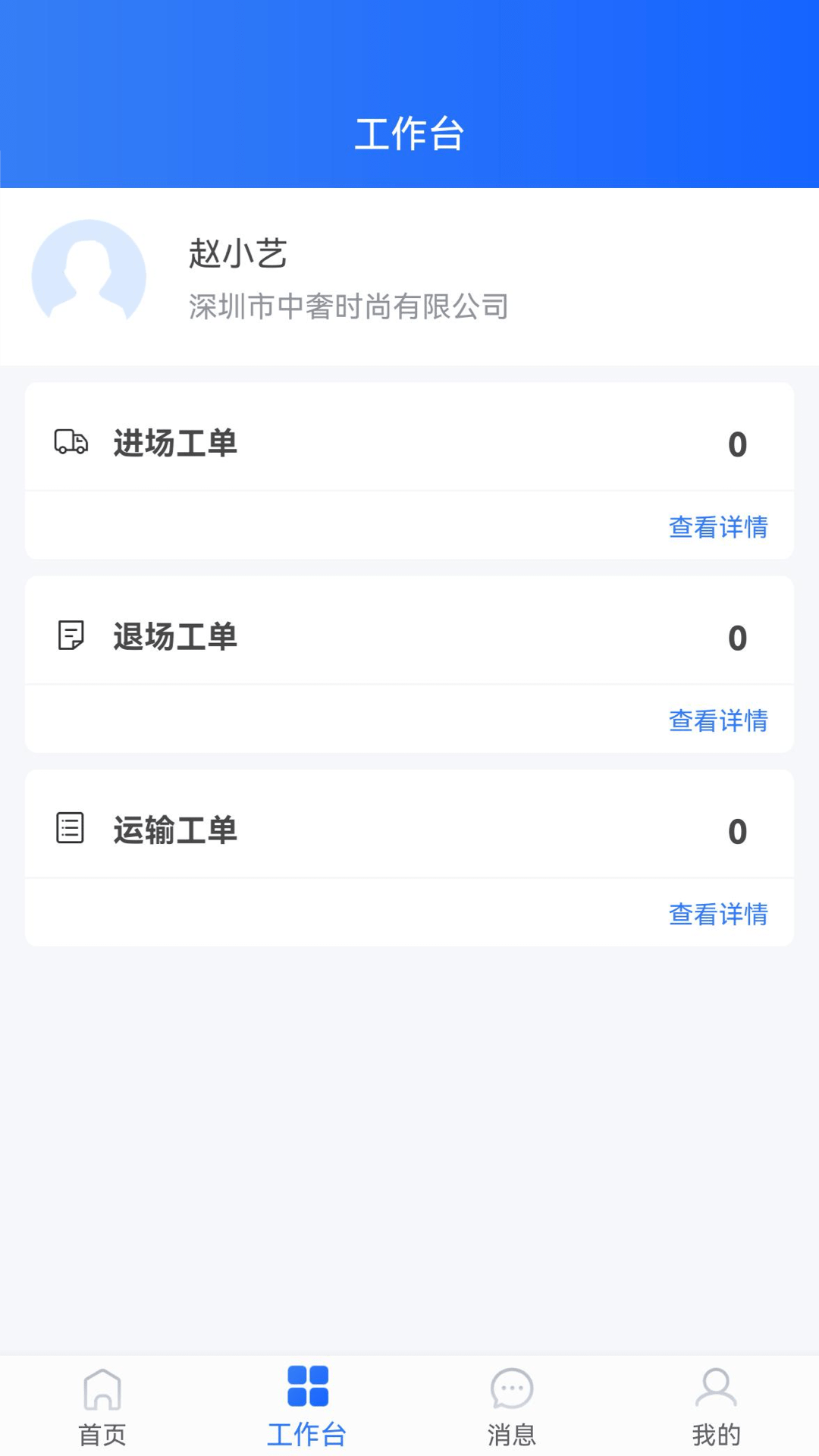
Task: Open 查看详情 under 退场工单
Action: point(718,722)
